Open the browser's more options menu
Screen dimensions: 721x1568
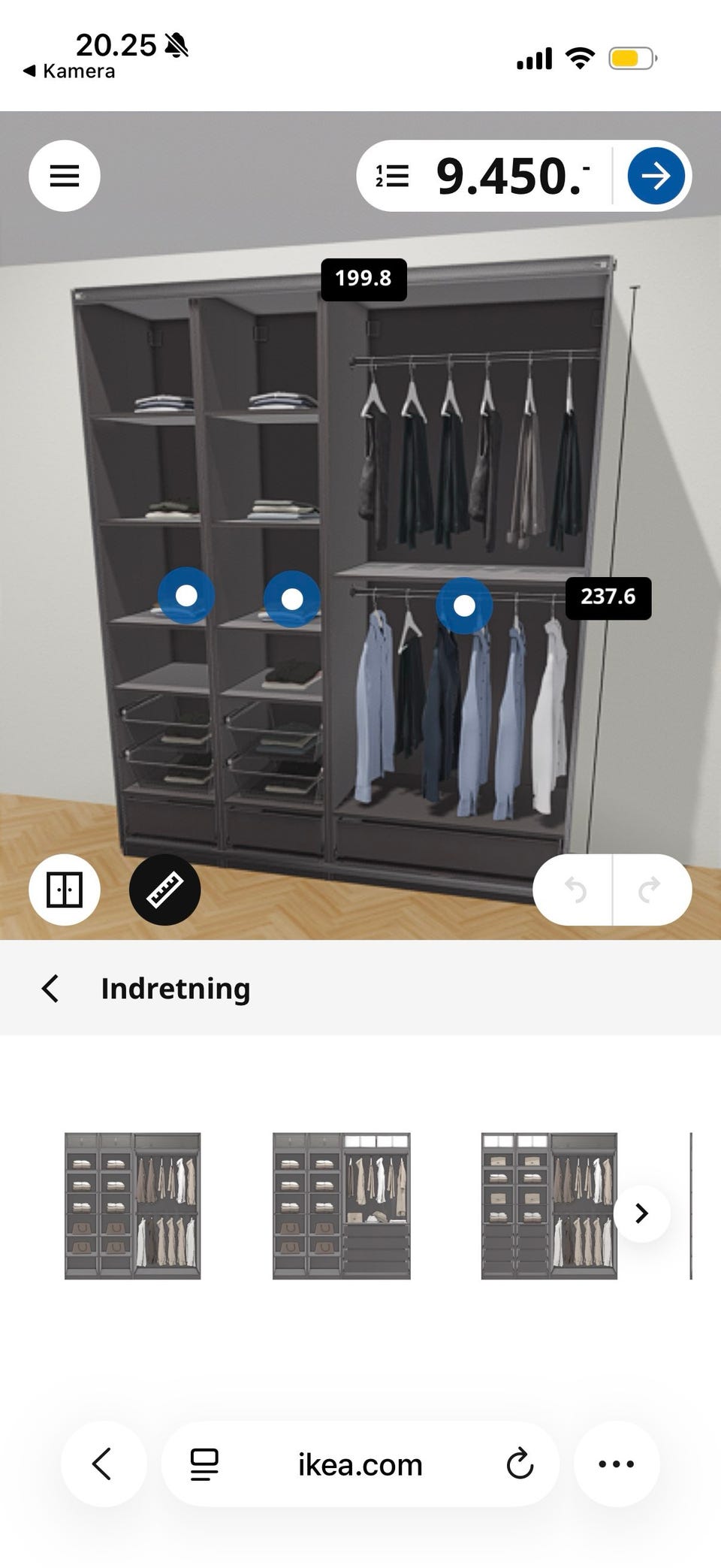pos(617,1464)
